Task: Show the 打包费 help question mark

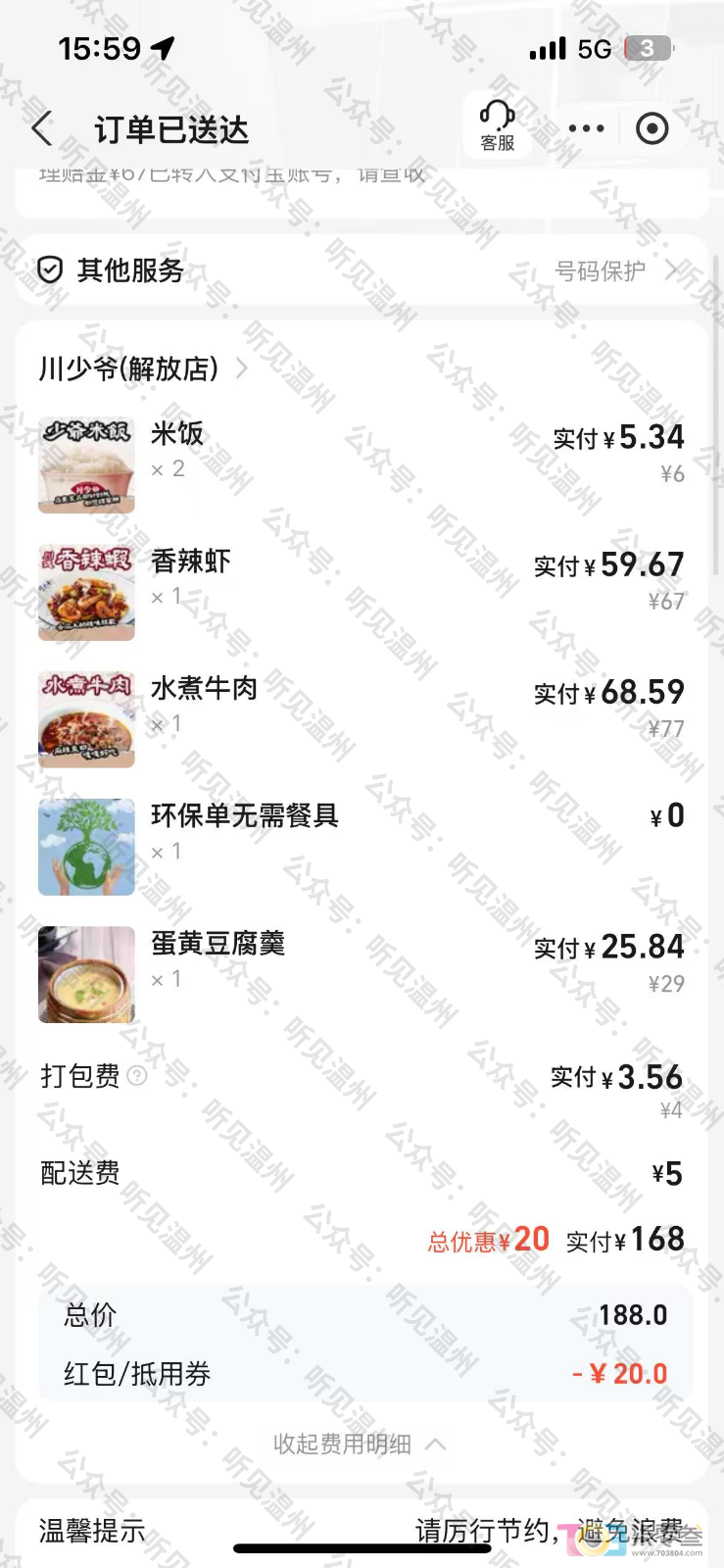Action: tap(138, 1076)
